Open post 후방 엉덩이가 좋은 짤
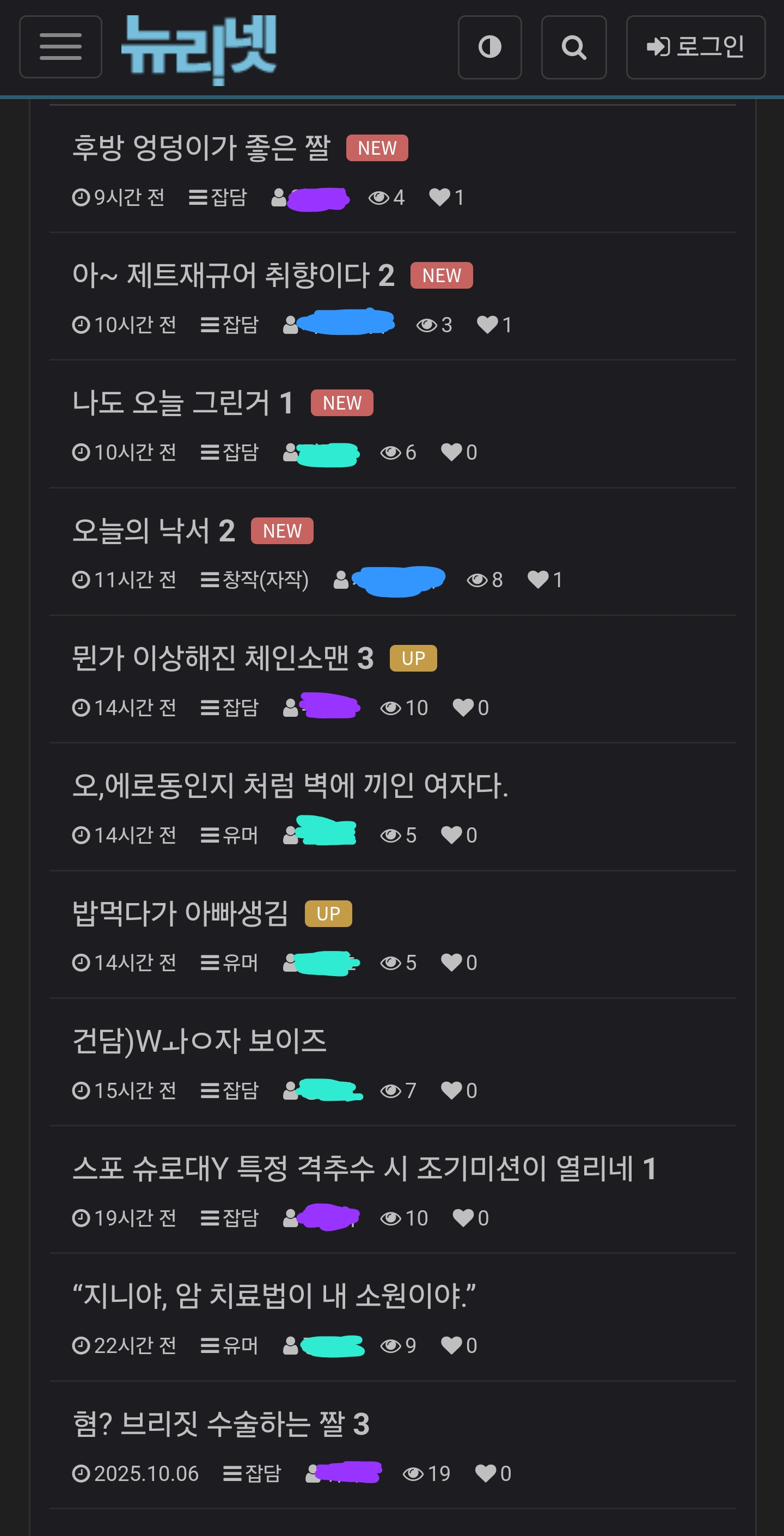 click(x=201, y=148)
